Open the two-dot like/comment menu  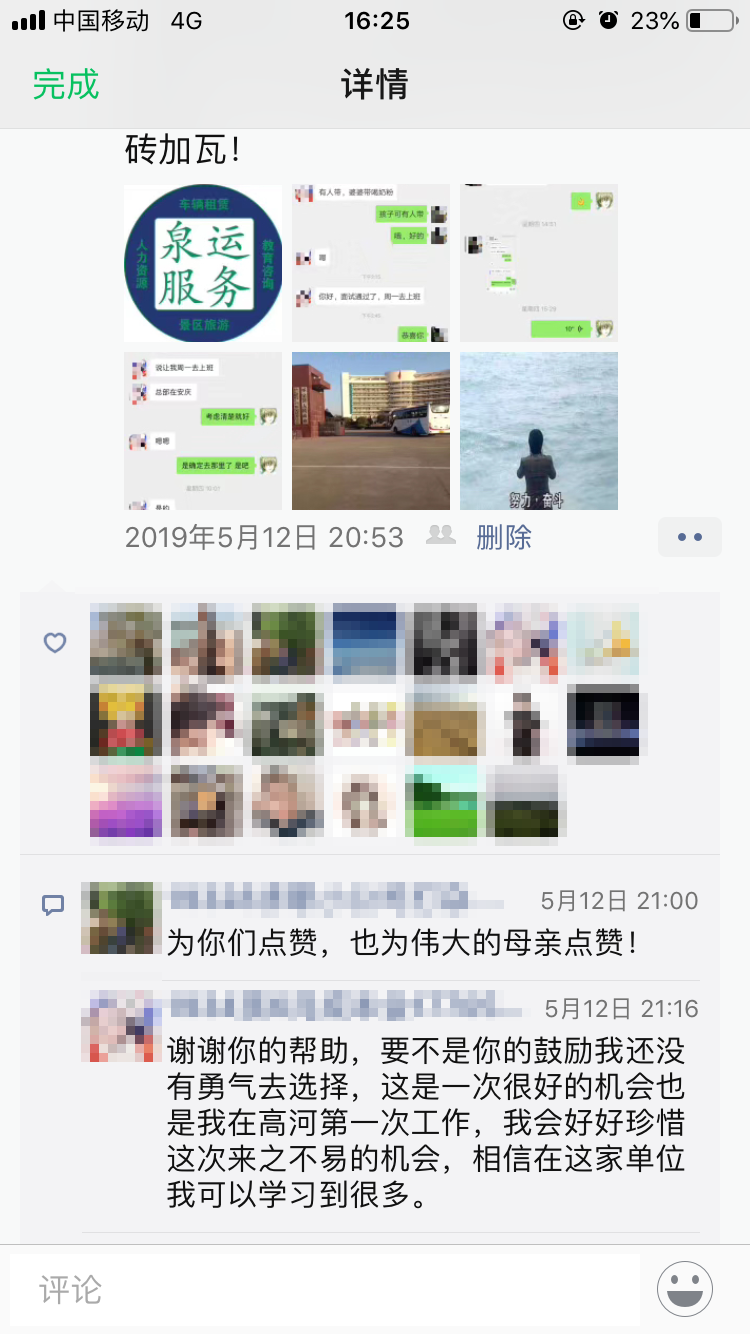[x=689, y=538]
